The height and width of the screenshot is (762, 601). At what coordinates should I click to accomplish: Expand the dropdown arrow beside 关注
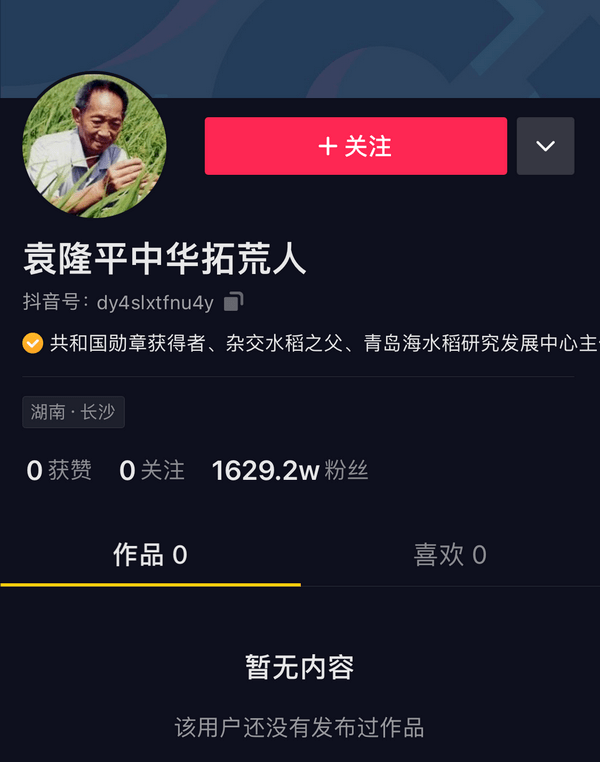coord(545,146)
